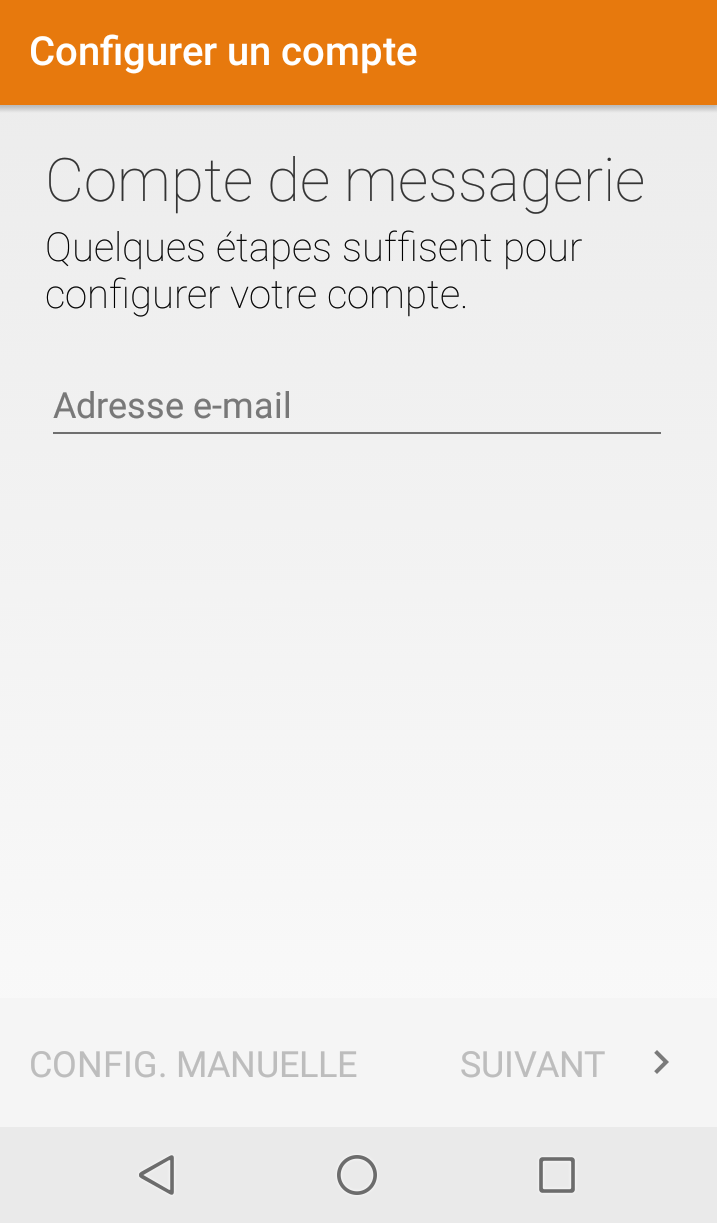Go back using the system back button

point(157,1175)
